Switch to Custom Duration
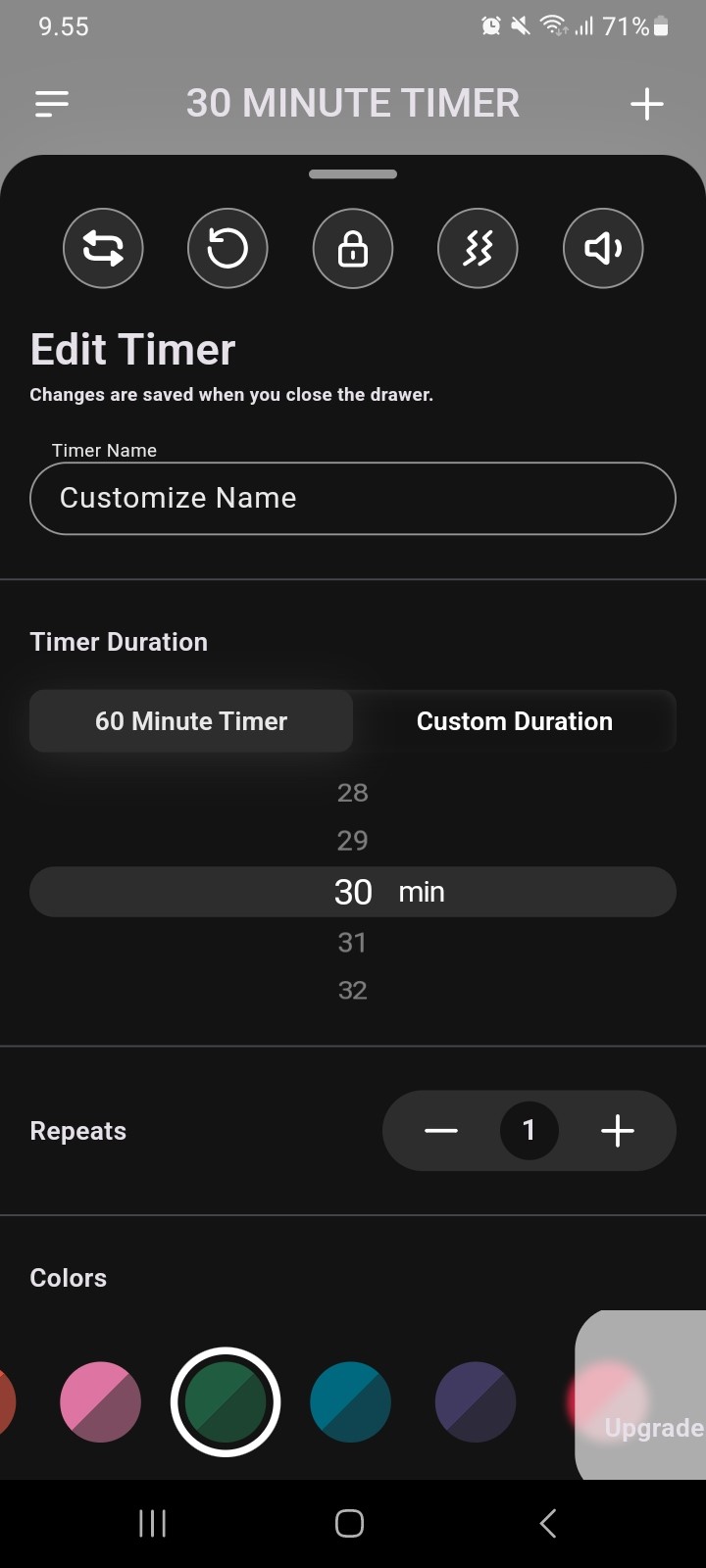This screenshot has width=706, height=1568. pos(515,721)
